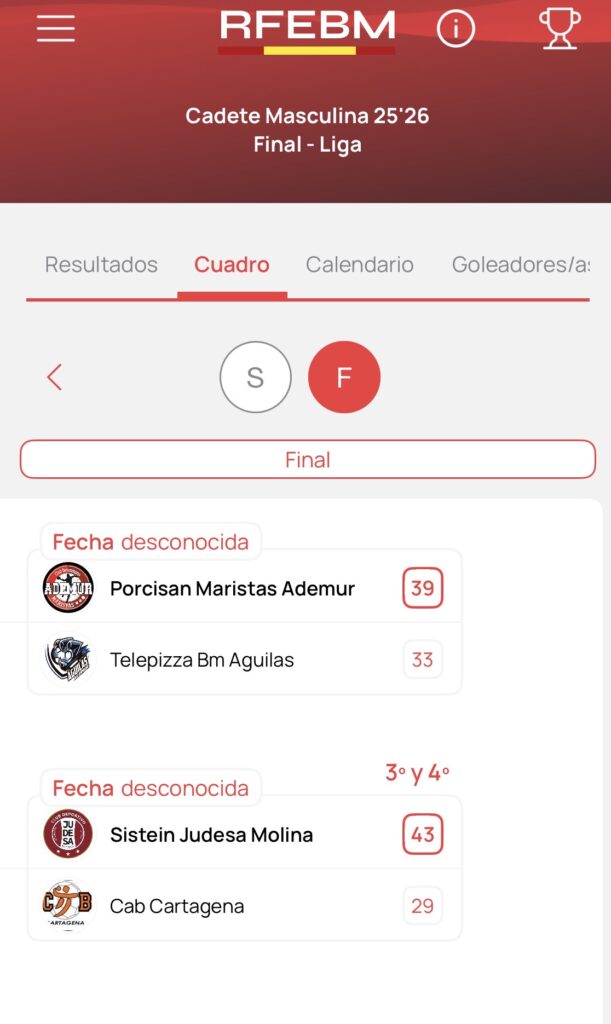Select the F final round
Viewport: 611px width, 1024px height.
coord(344,377)
